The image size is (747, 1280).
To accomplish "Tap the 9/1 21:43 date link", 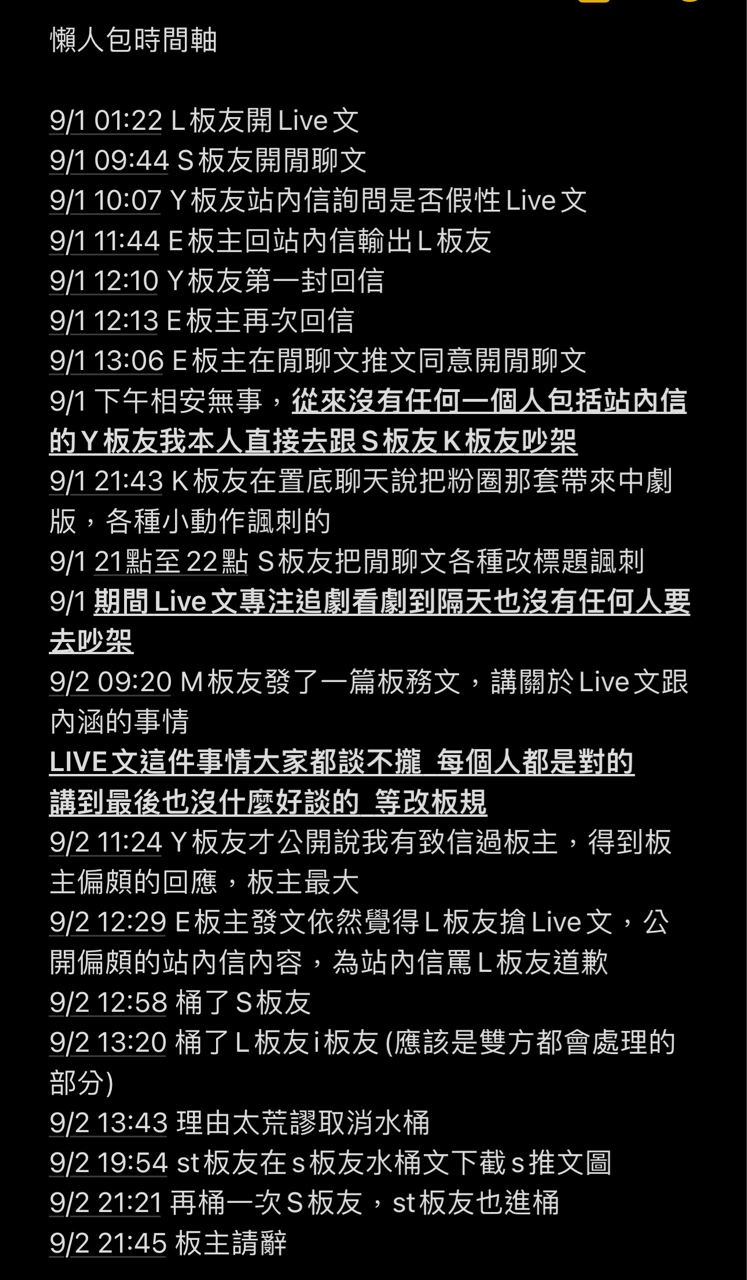I will pos(106,481).
